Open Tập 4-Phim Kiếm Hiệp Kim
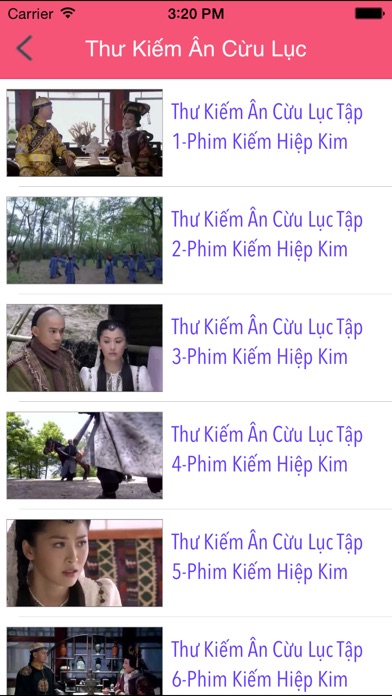This screenshot has width=392, height=696. [196, 455]
